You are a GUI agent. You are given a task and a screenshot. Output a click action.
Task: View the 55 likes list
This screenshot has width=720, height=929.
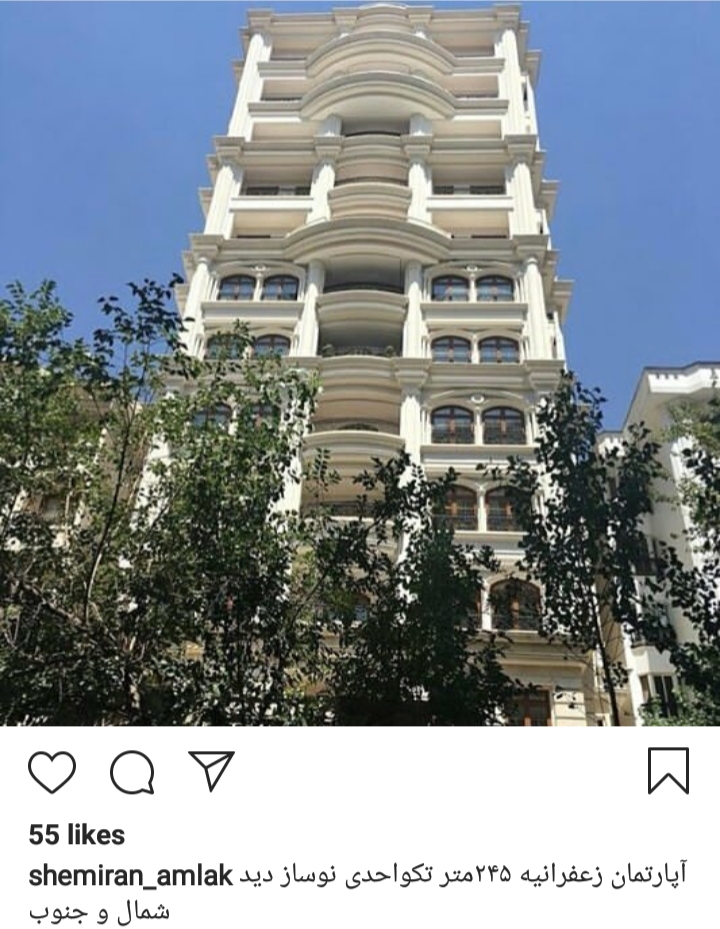tap(77, 834)
